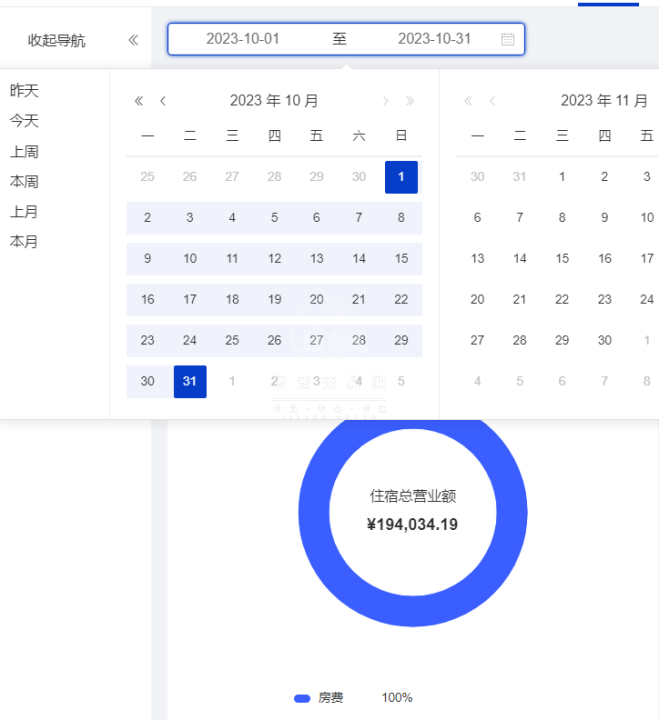The height and width of the screenshot is (720, 659).
Task: Select the 今天 shortcut
Action: coord(24,121)
